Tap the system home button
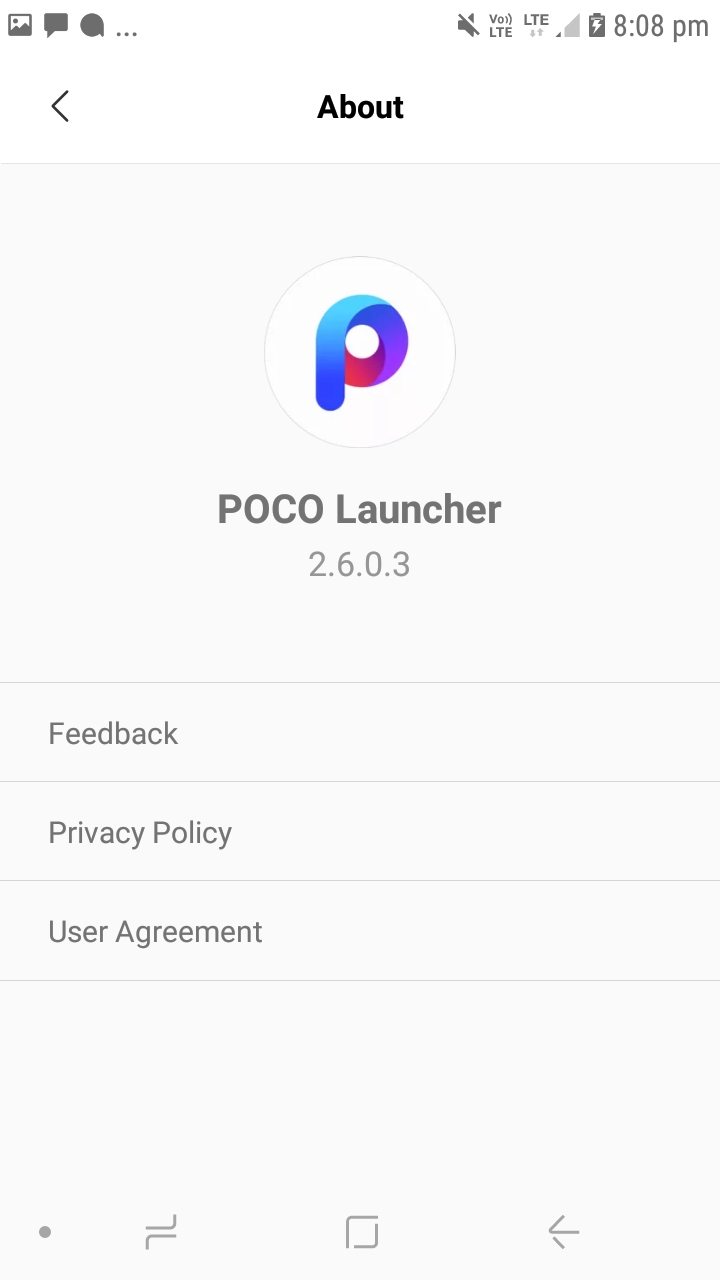This screenshot has height=1280, width=720. (362, 1232)
